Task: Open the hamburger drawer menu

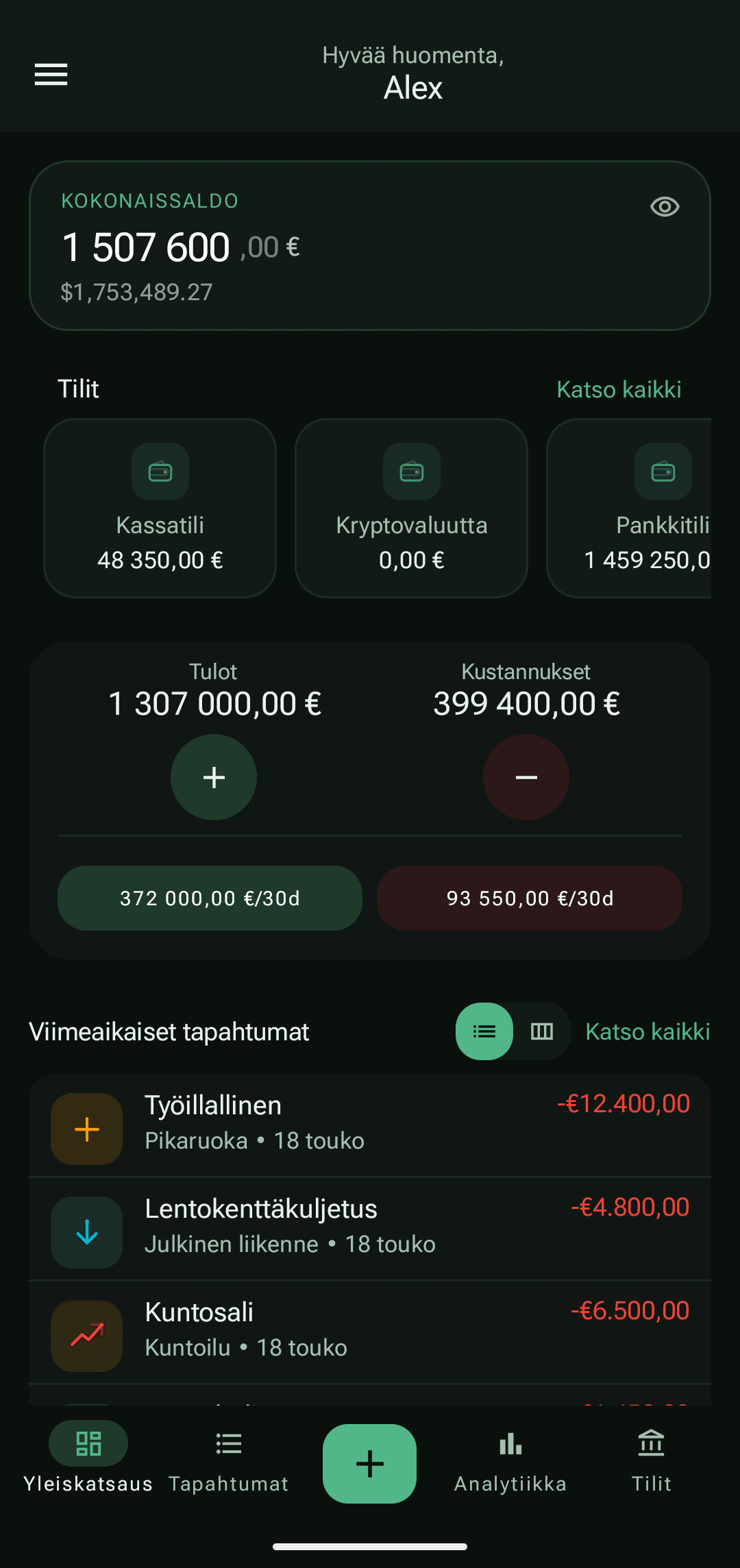Action: pyautogui.click(x=51, y=74)
